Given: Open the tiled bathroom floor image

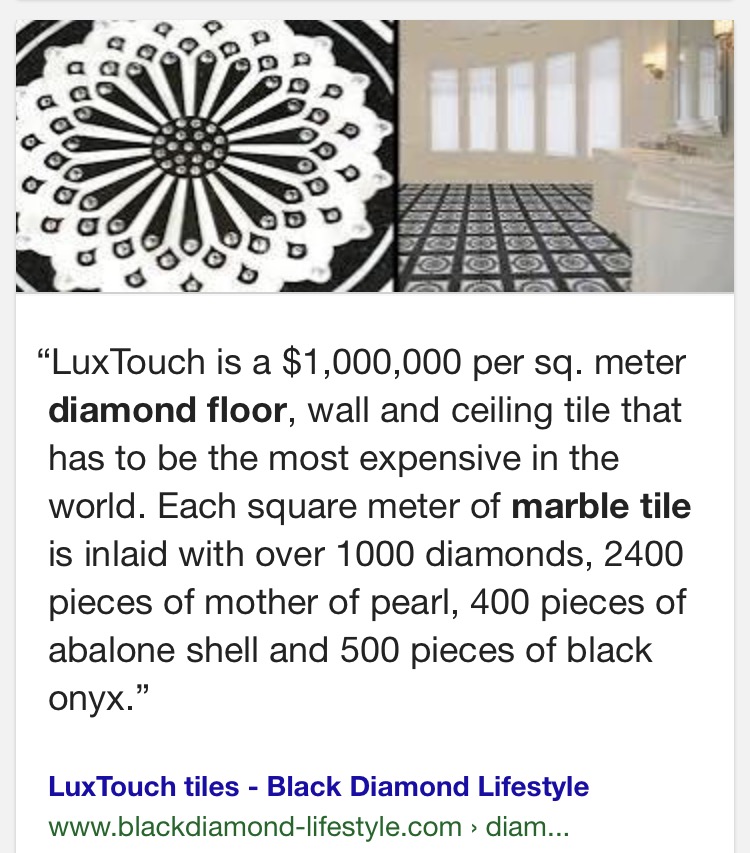Looking at the screenshot, I should coord(565,156).
